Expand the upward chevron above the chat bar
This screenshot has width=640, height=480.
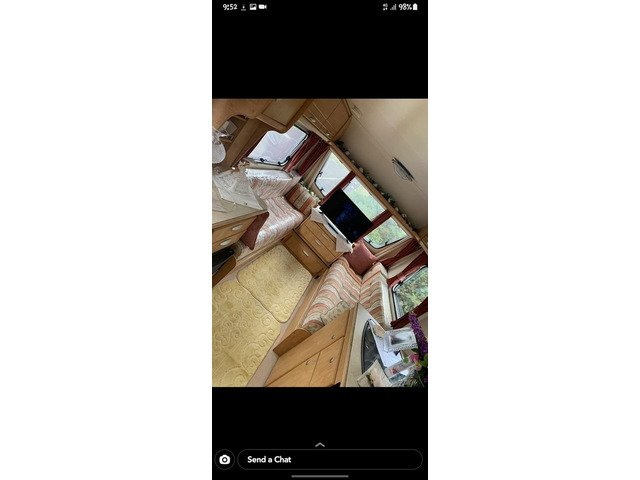pyautogui.click(x=320, y=444)
